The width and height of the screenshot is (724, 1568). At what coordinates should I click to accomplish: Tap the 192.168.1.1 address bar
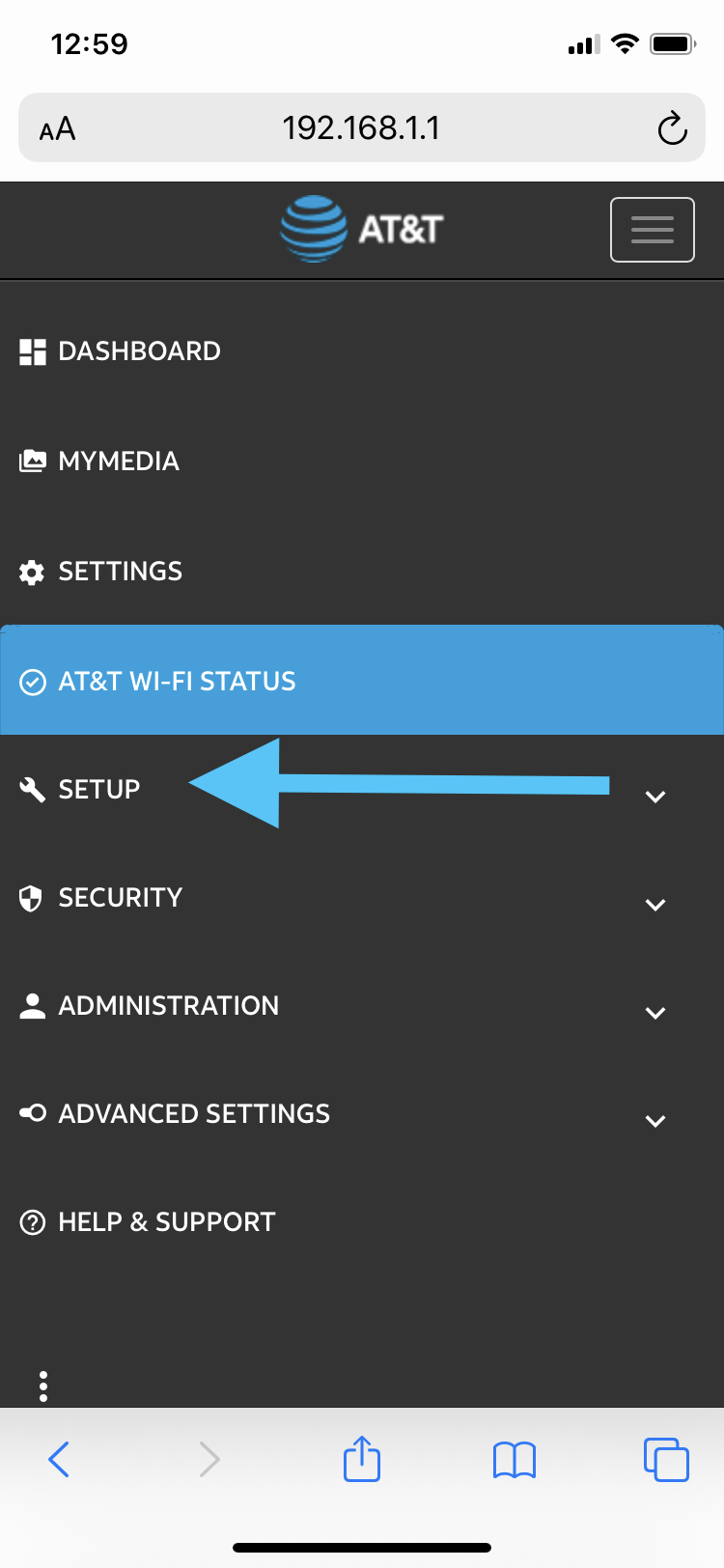click(x=362, y=126)
